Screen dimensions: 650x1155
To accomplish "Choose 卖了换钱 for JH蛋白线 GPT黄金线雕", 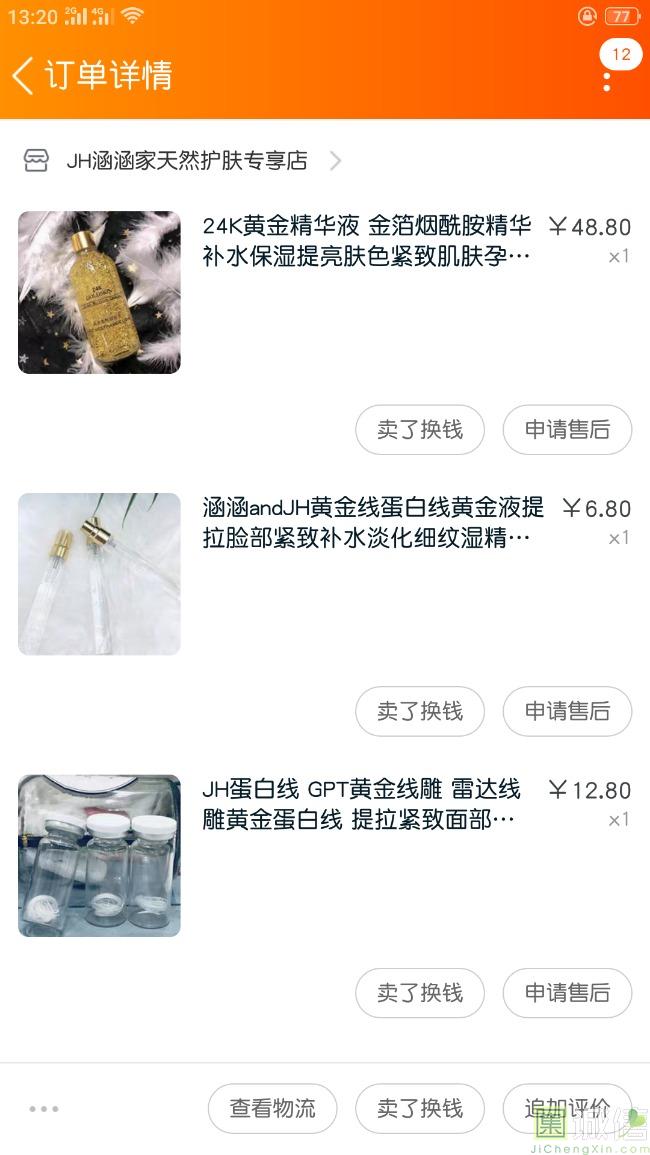I will 420,993.
